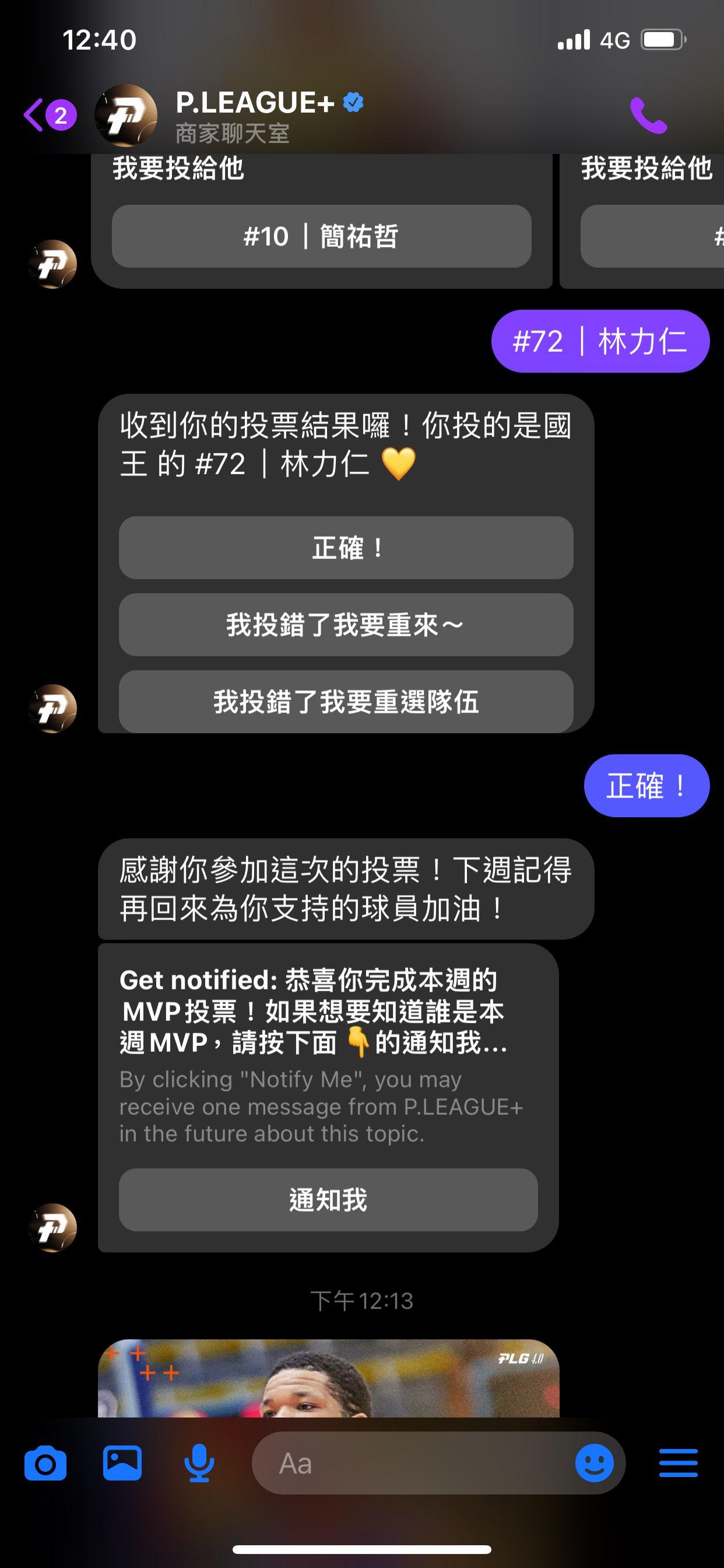The image size is (724, 1568).
Task: Vote for #10｜簡祐哲
Action: 321,236
